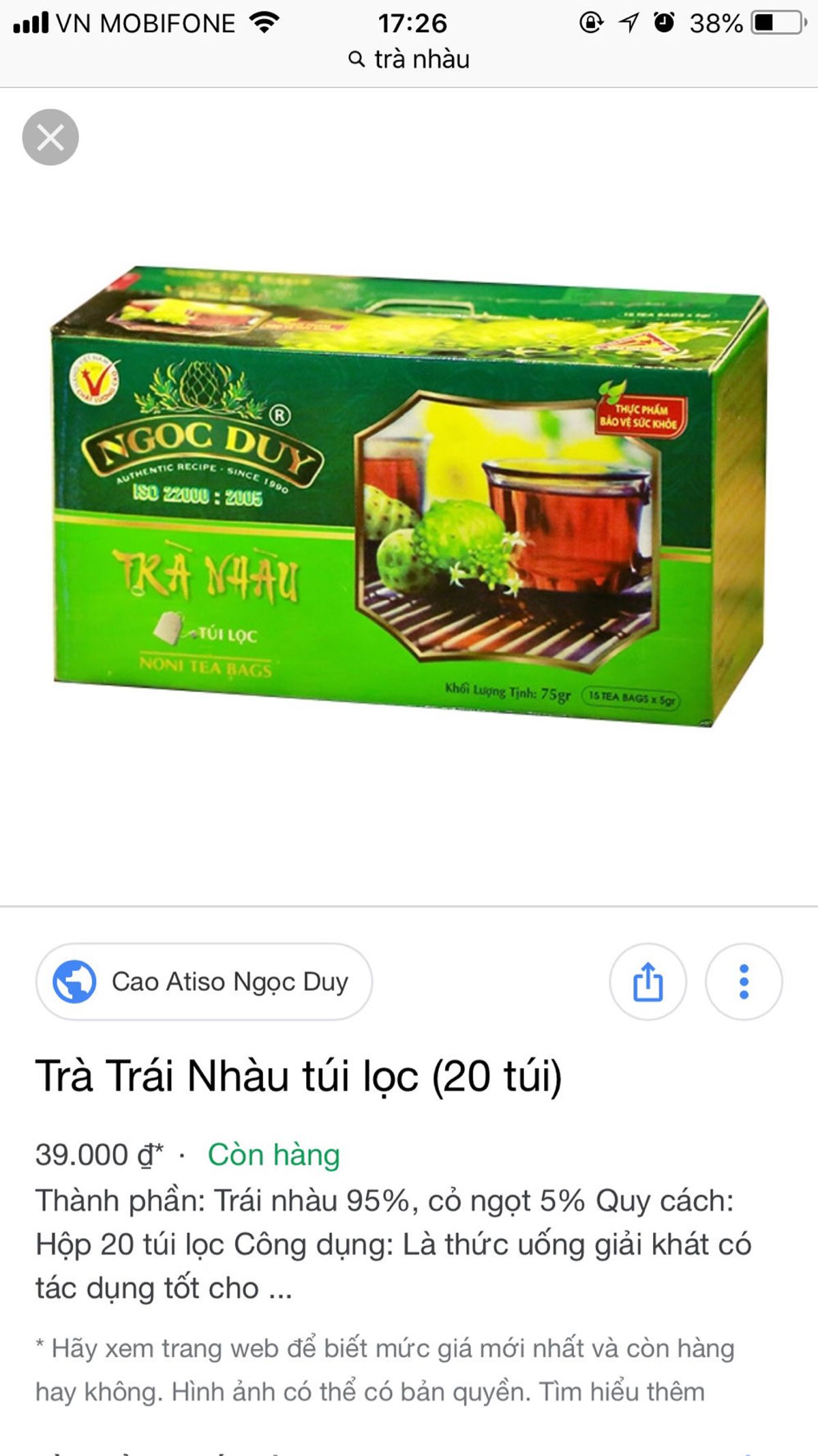
Task: Open the Ngọc Duy noni tea product image
Action: click(409, 496)
